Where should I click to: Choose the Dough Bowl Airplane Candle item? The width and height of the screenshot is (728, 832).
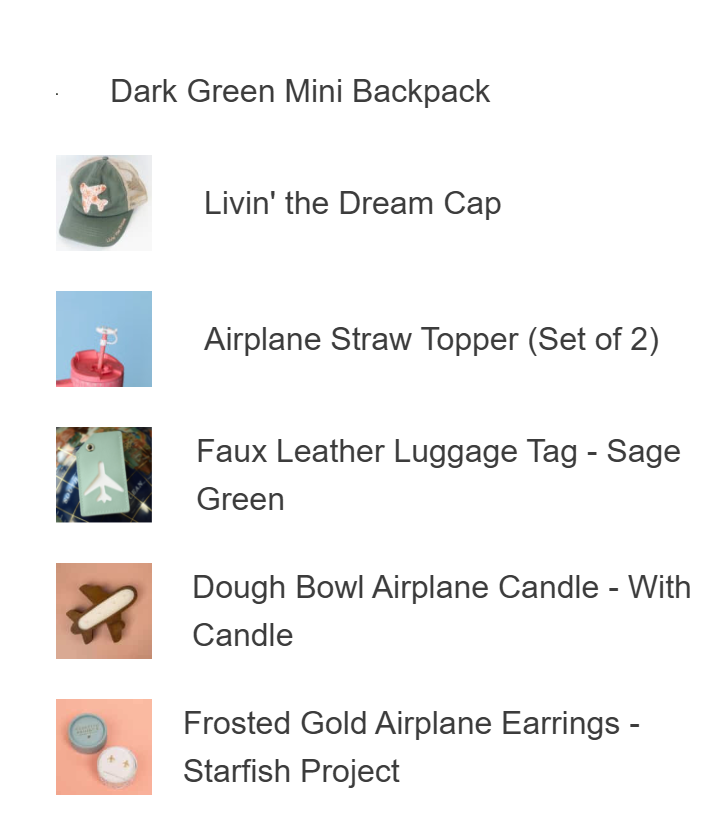point(441,610)
